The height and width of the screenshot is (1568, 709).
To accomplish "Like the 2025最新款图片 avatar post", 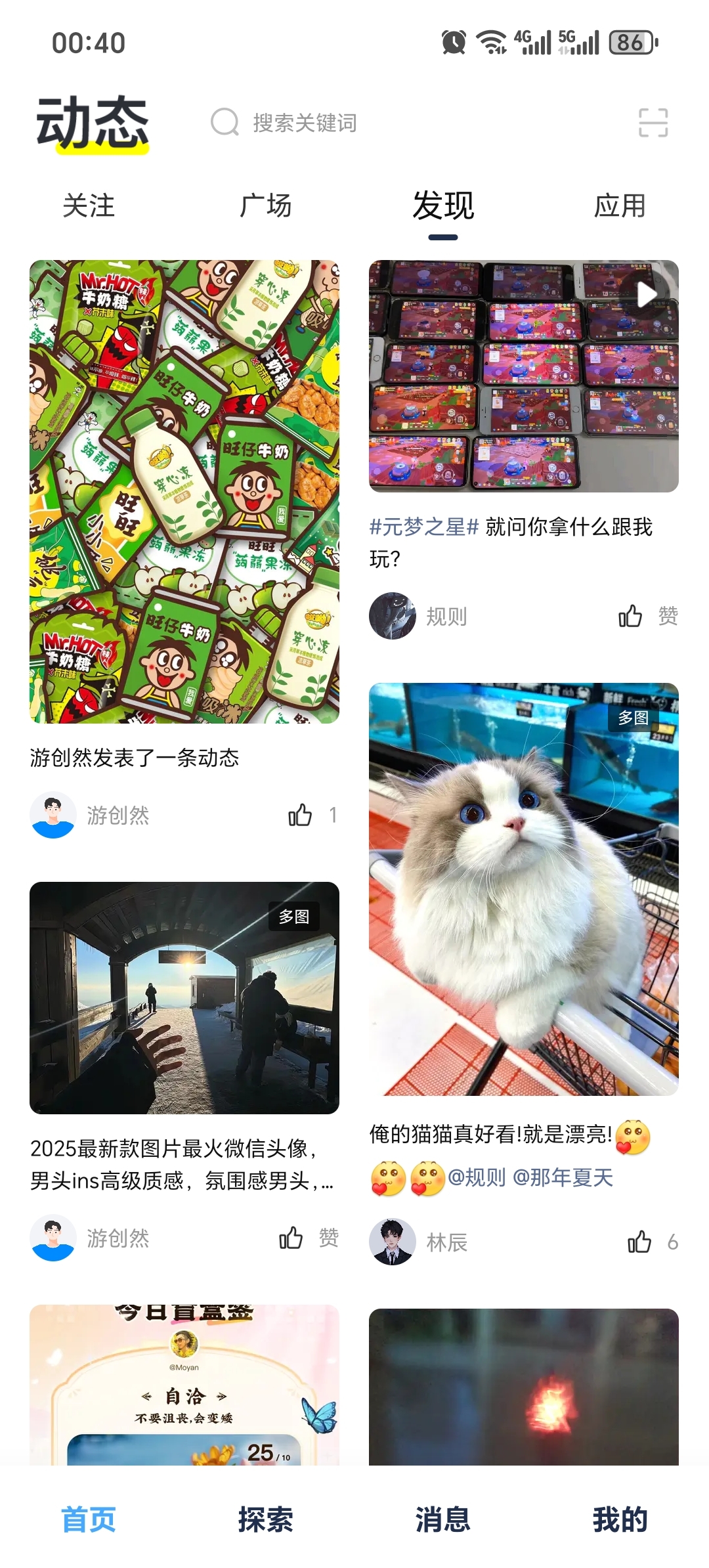I will click(x=291, y=1238).
